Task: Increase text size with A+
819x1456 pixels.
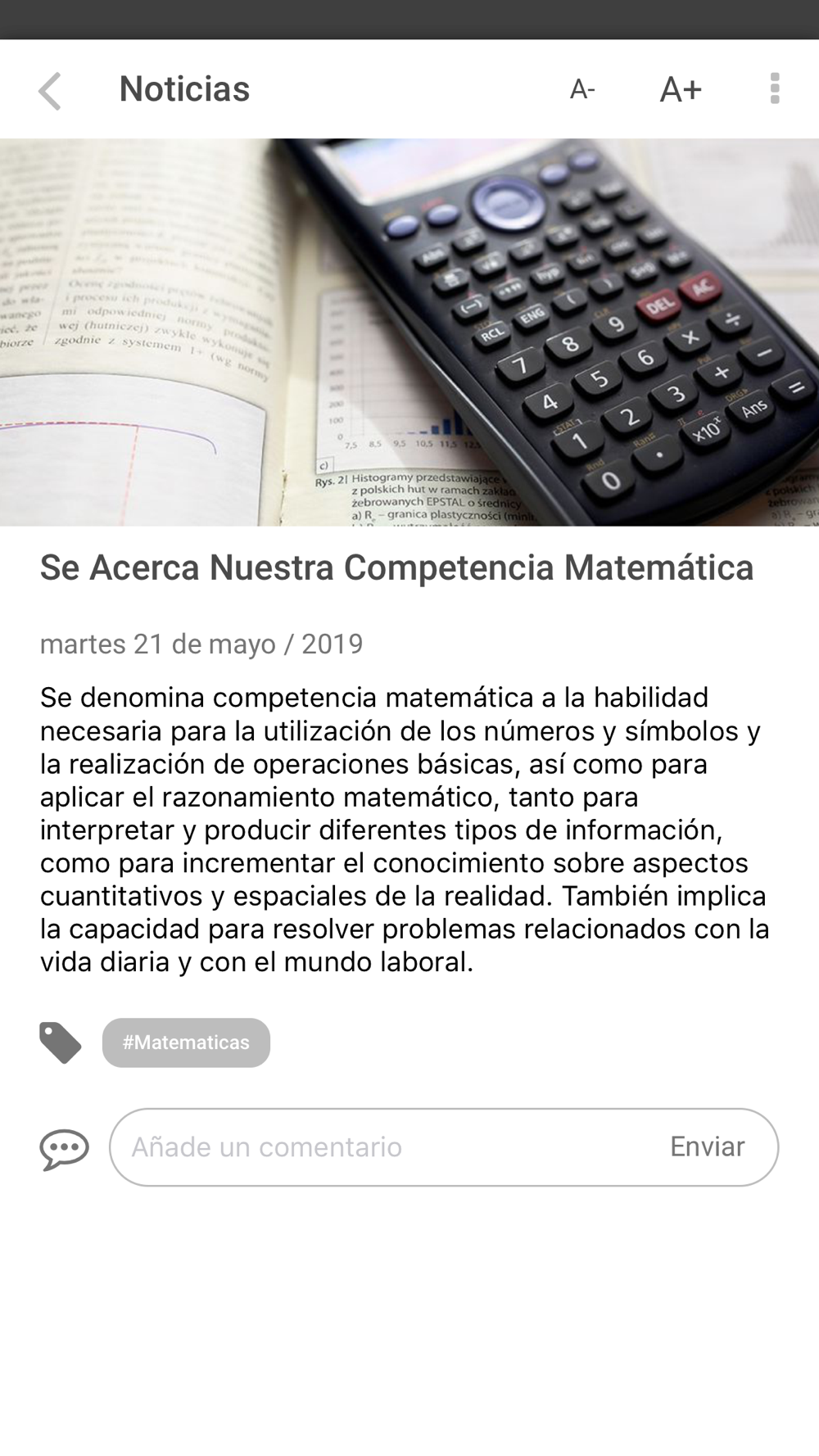Action: point(681,89)
